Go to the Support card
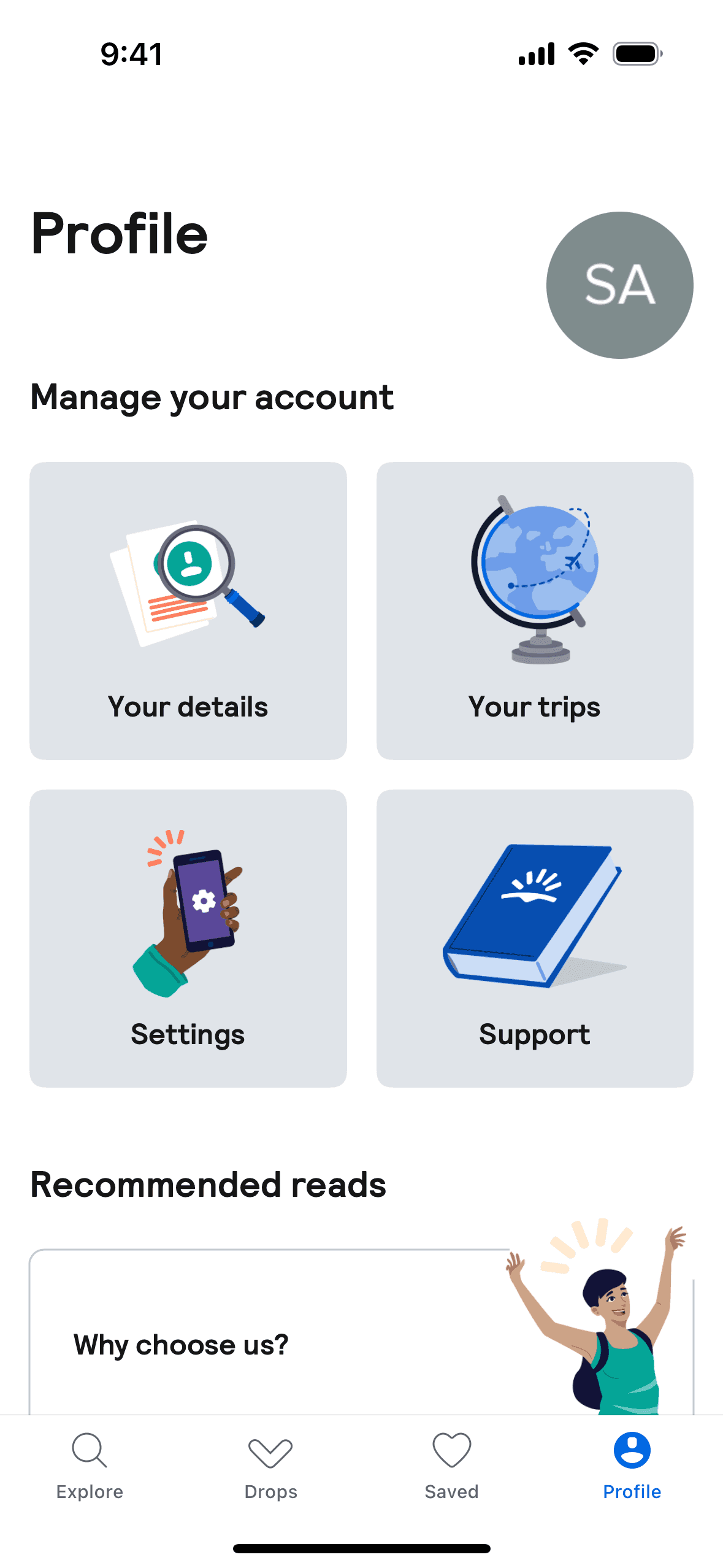 click(535, 938)
